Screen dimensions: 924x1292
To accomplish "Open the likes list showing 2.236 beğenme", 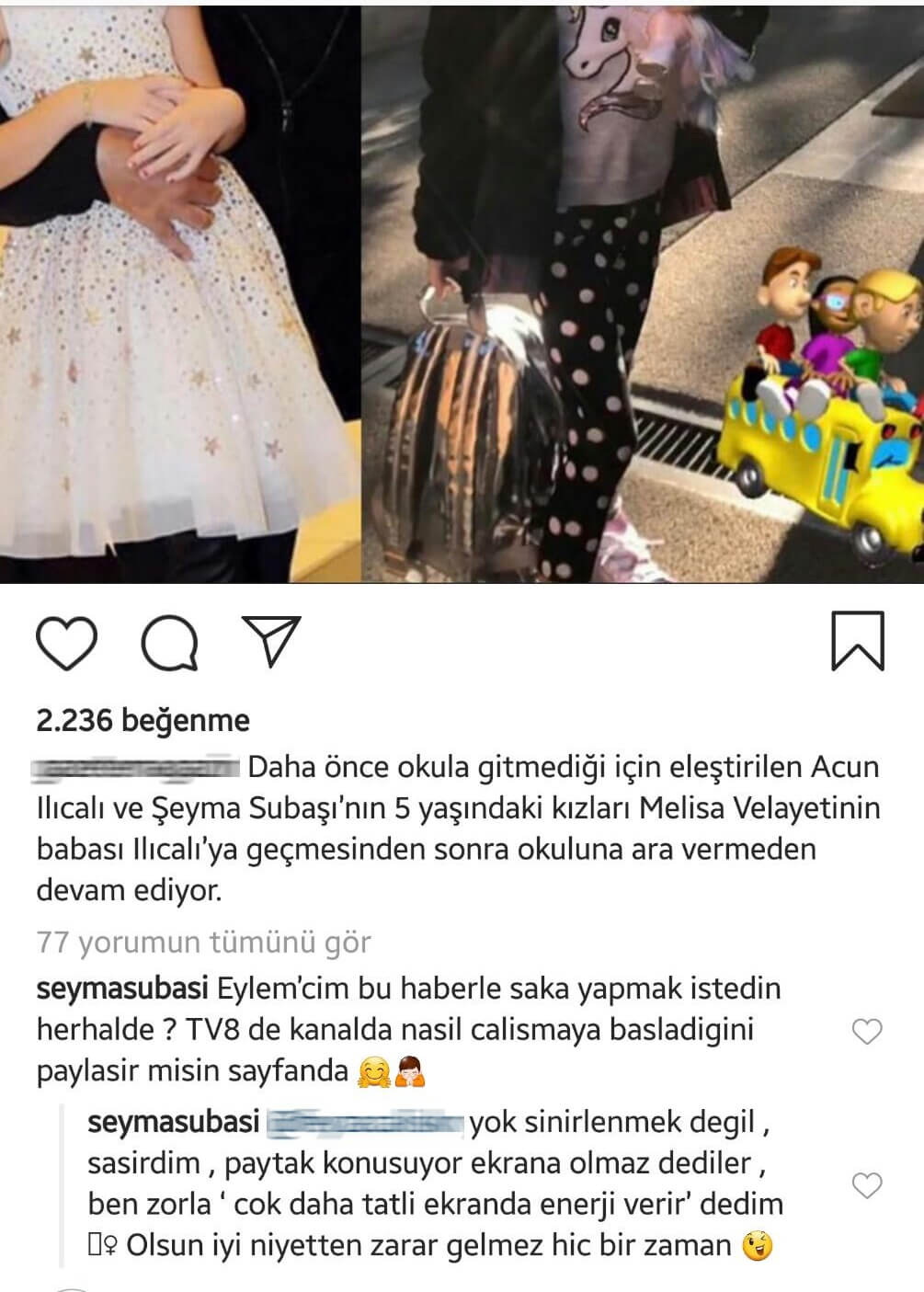I will [143, 719].
